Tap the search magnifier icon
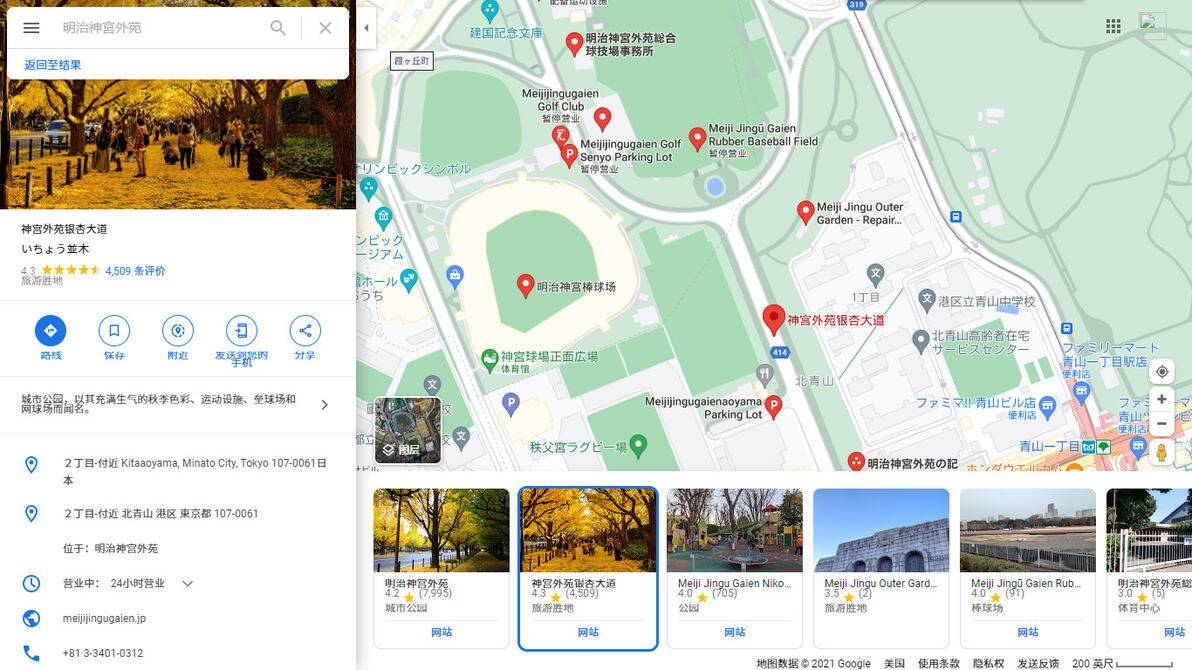The width and height of the screenshot is (1192, 670). (278, 28)
